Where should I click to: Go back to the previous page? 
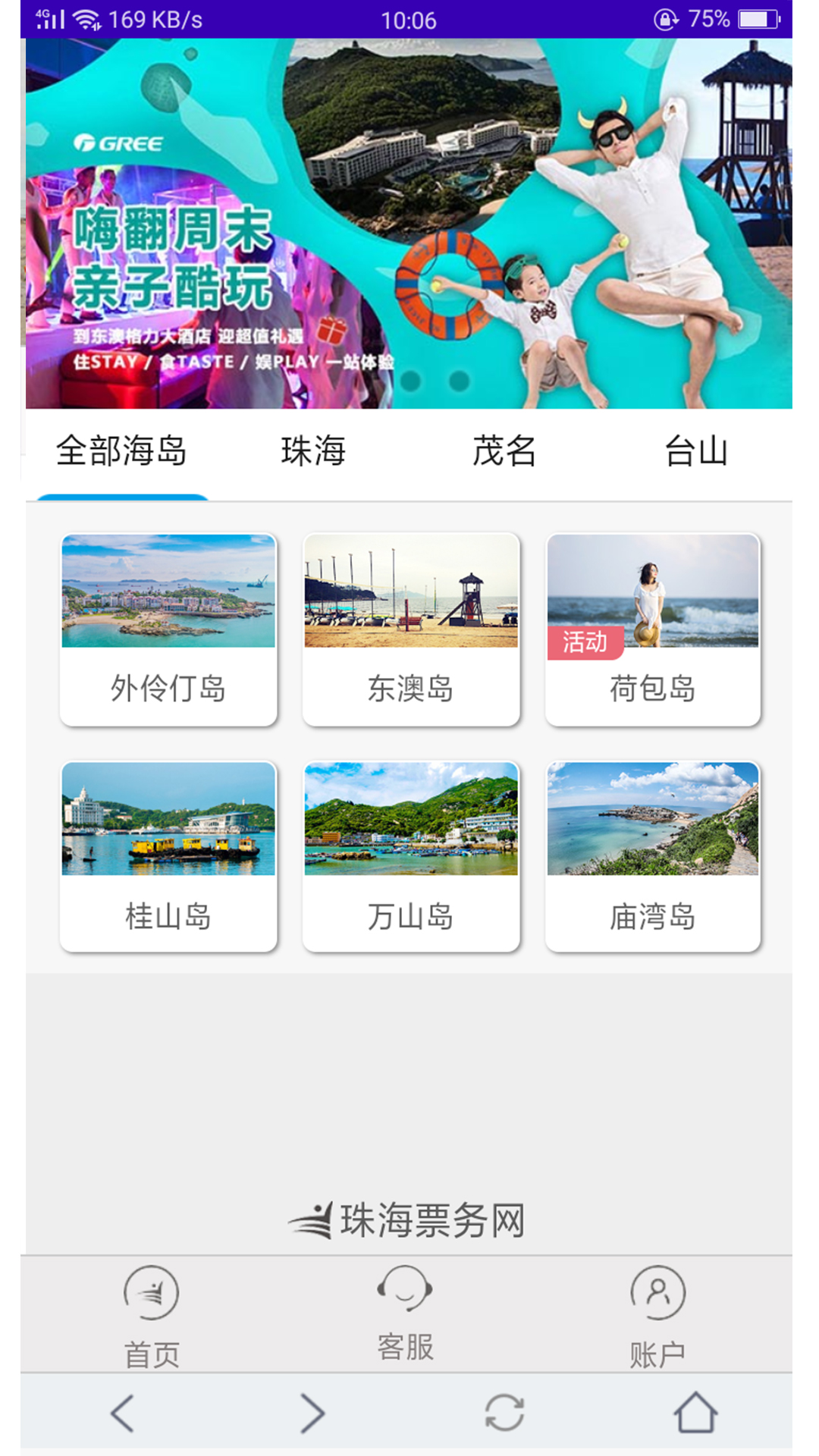[122, 1413]
